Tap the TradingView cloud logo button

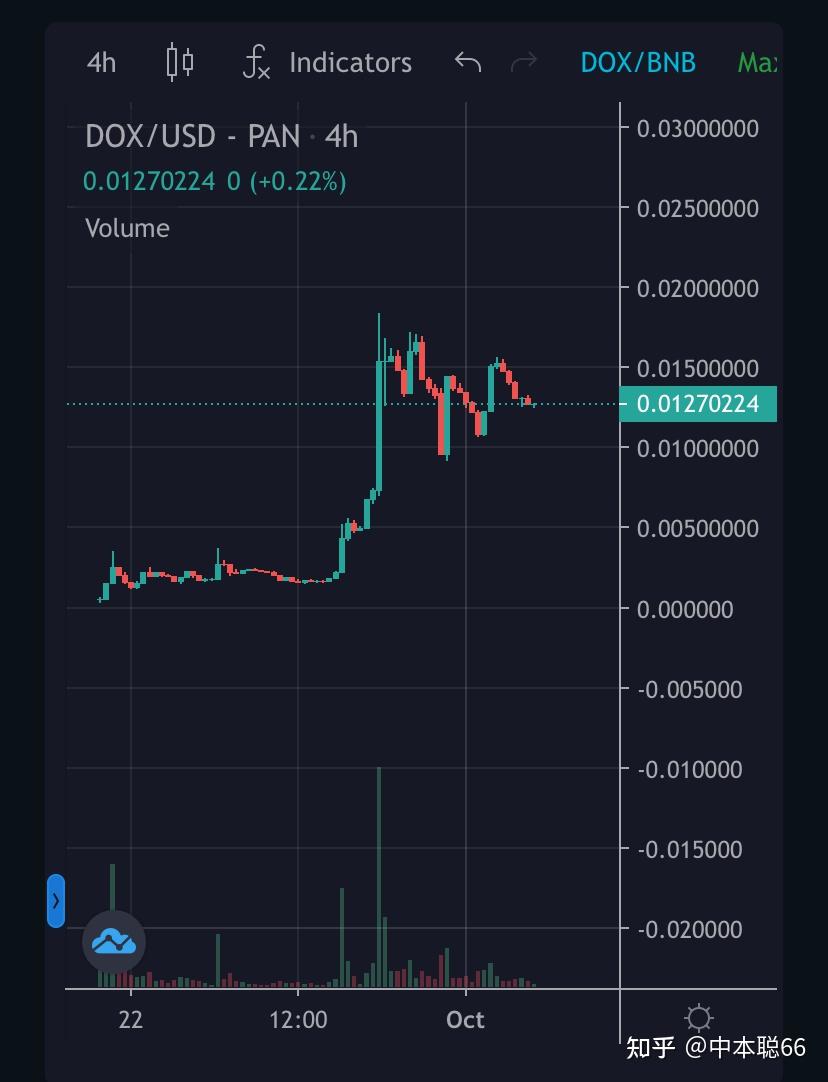[x=114, y=941]
